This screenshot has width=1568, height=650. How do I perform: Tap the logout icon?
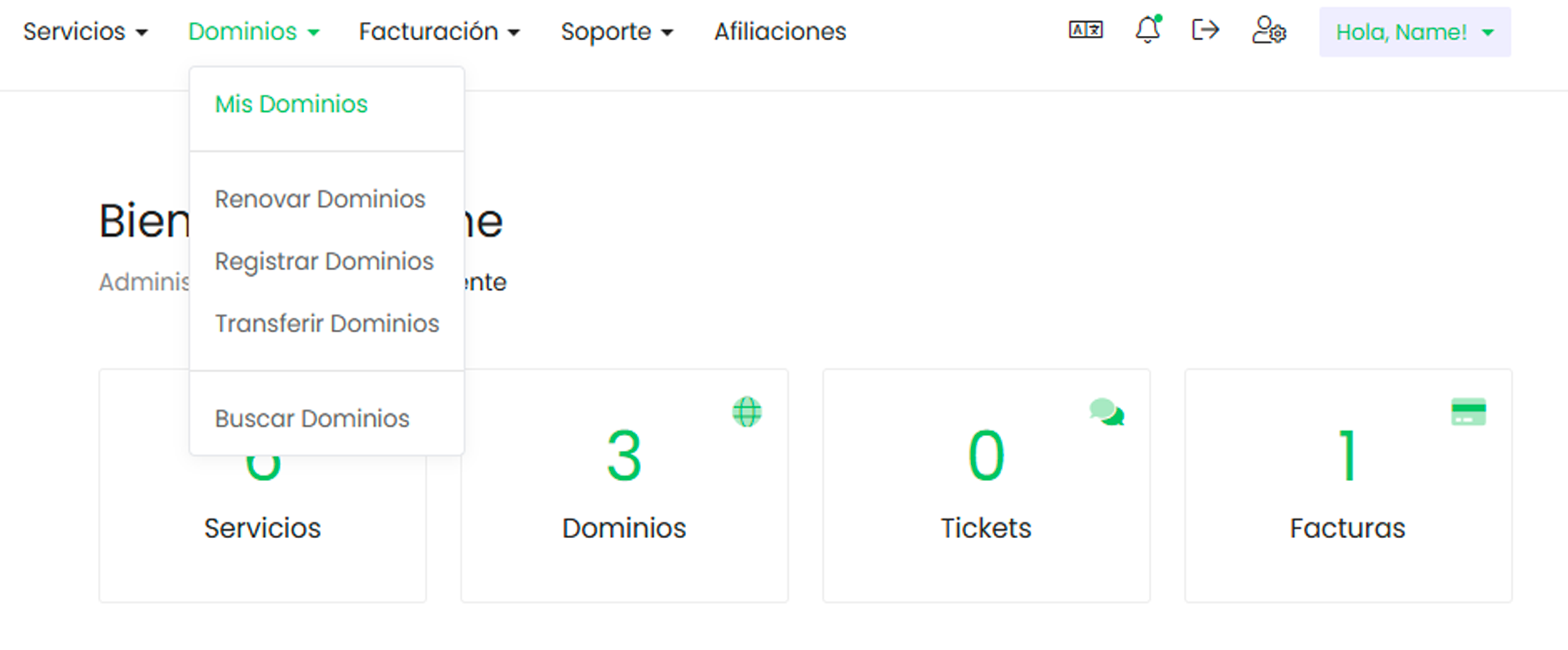pyautogui.click(x=1205, y=31)
